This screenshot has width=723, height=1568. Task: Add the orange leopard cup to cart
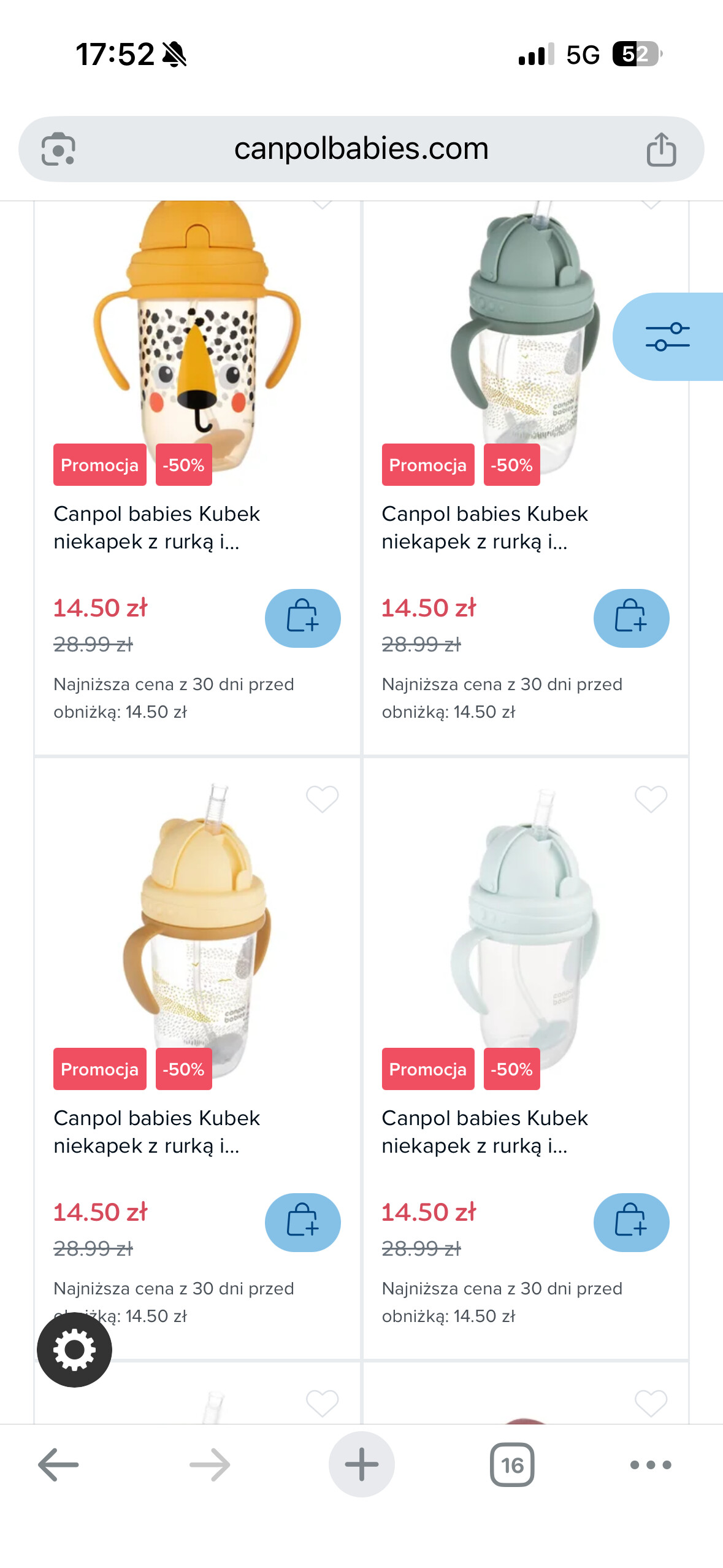tap(302, 618)
